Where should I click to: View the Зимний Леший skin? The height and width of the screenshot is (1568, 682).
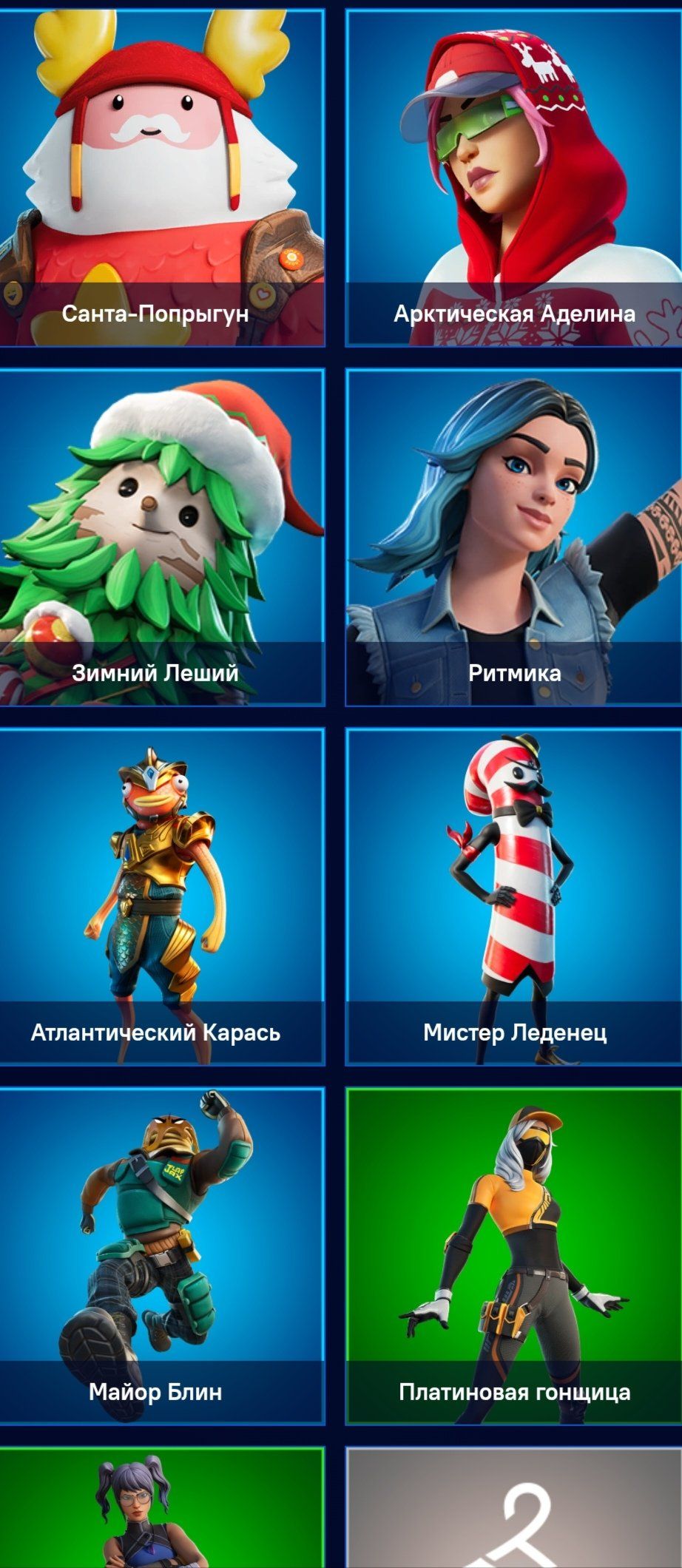[x=161, y=537]
